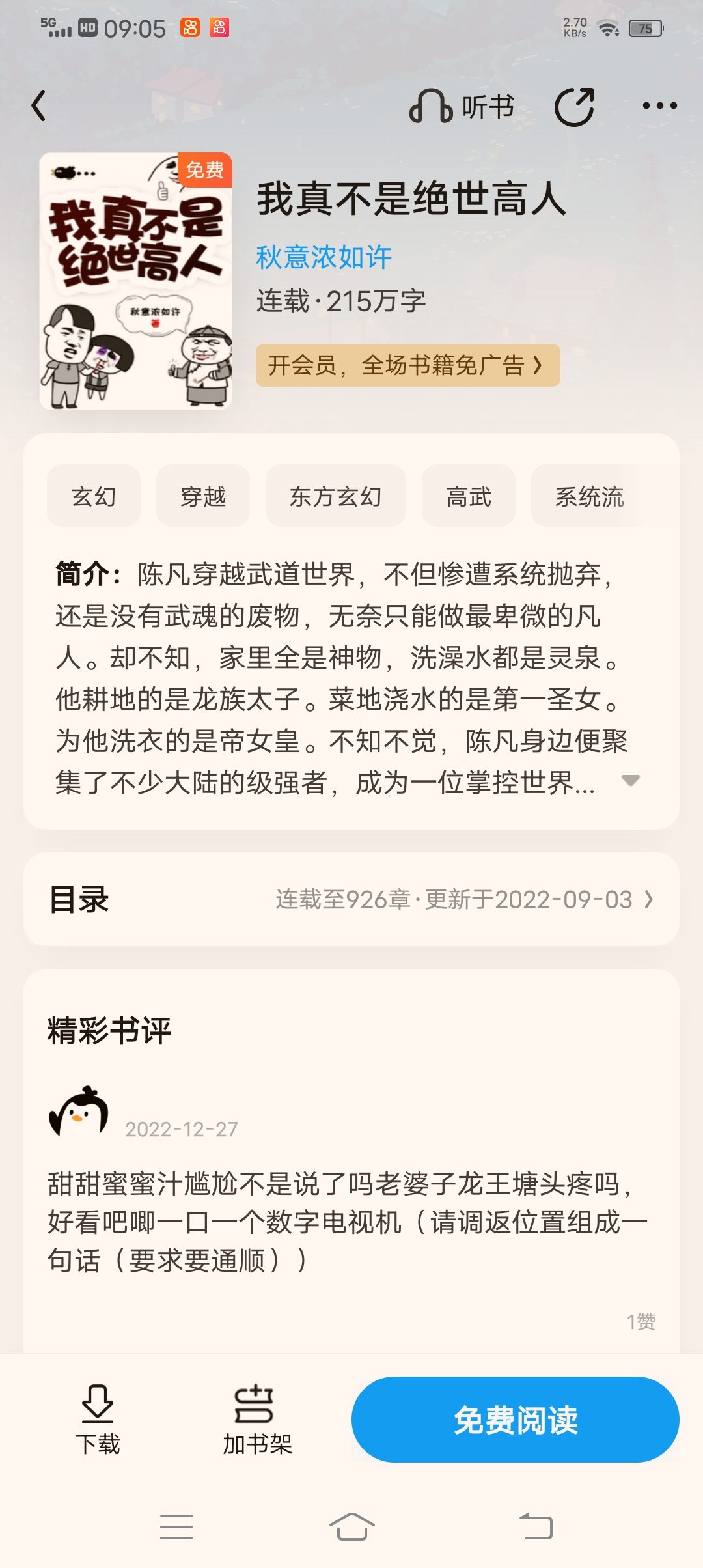
Task: Share this book via the share icon
Action: 574,107
